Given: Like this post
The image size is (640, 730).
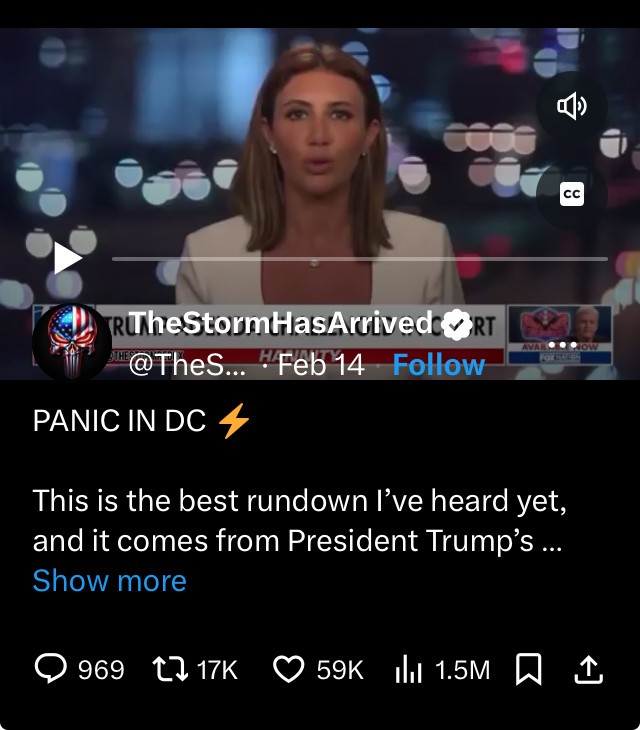Looking at the screenshot, I should [x=318, y=669].
